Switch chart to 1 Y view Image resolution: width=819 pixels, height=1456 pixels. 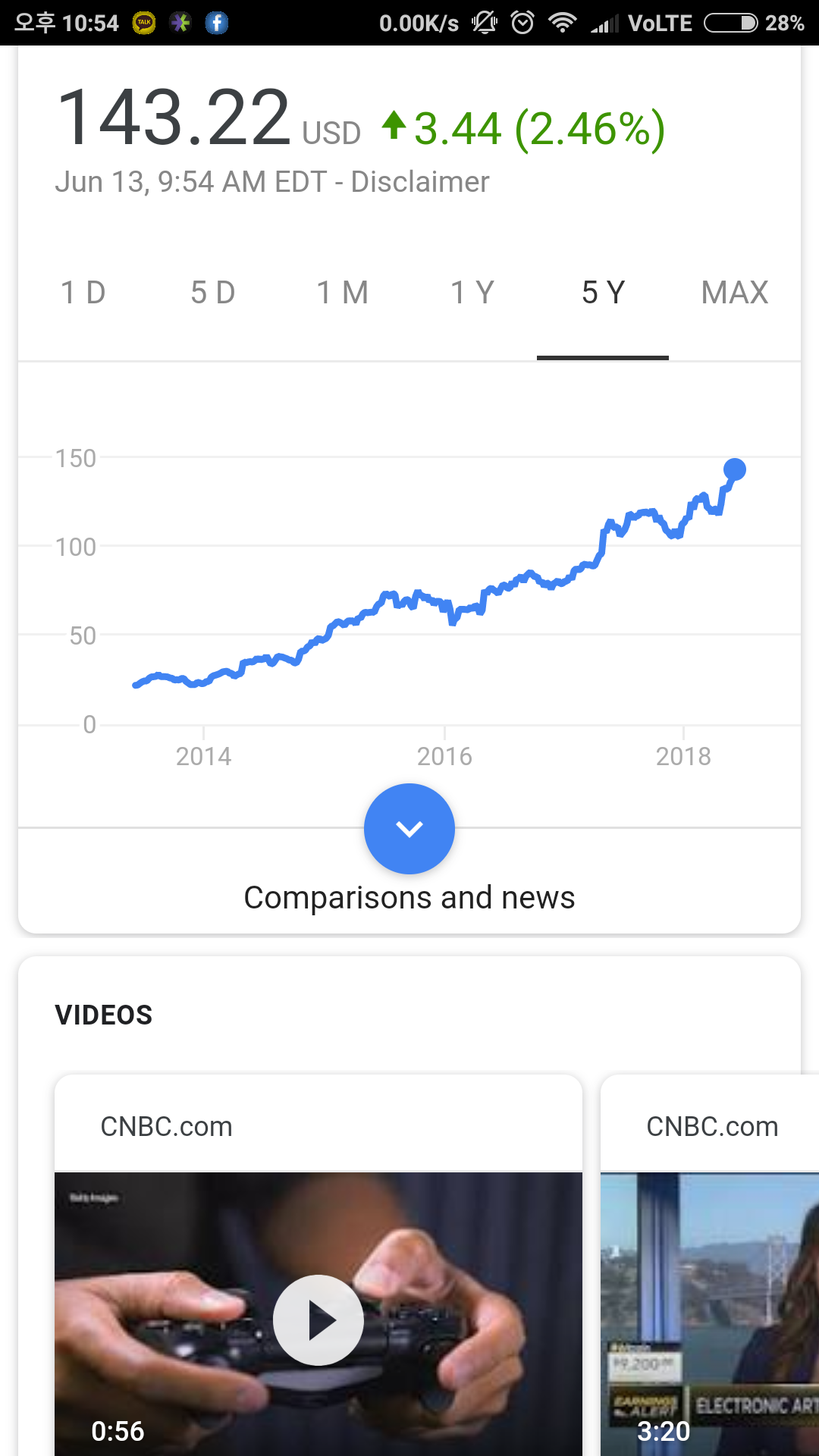472,293
